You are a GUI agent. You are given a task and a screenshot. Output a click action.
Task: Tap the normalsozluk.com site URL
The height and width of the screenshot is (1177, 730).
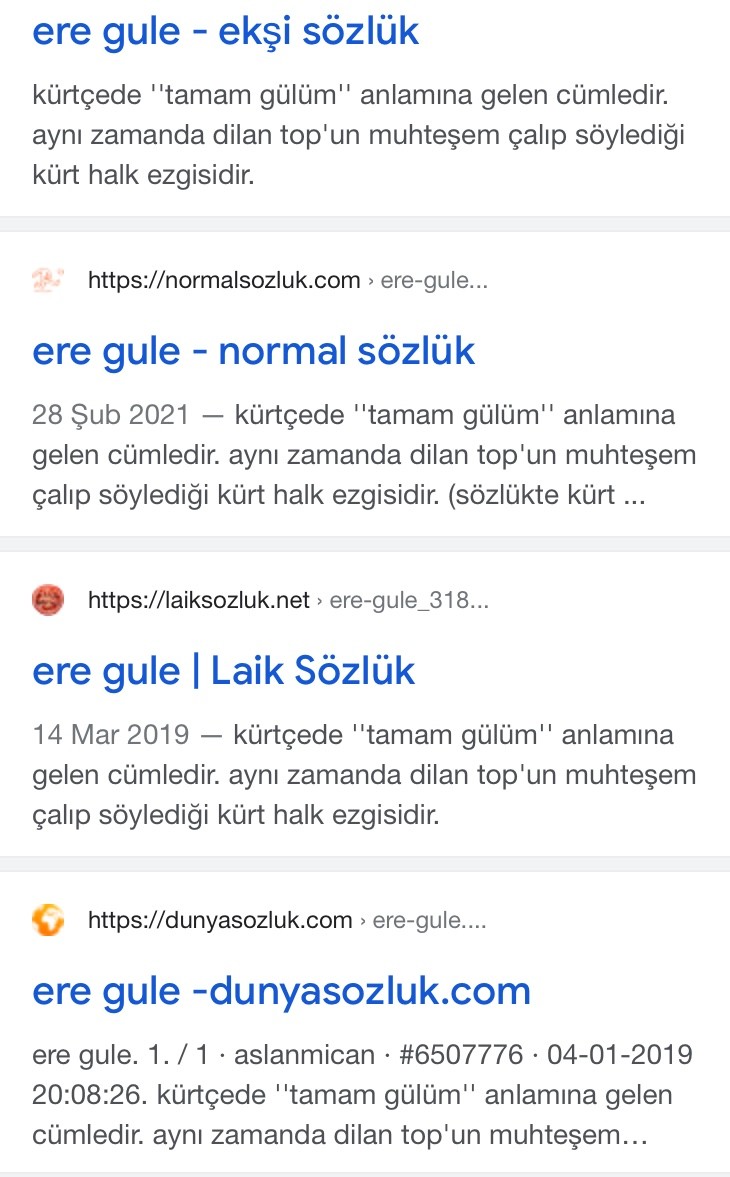[287, 280]
